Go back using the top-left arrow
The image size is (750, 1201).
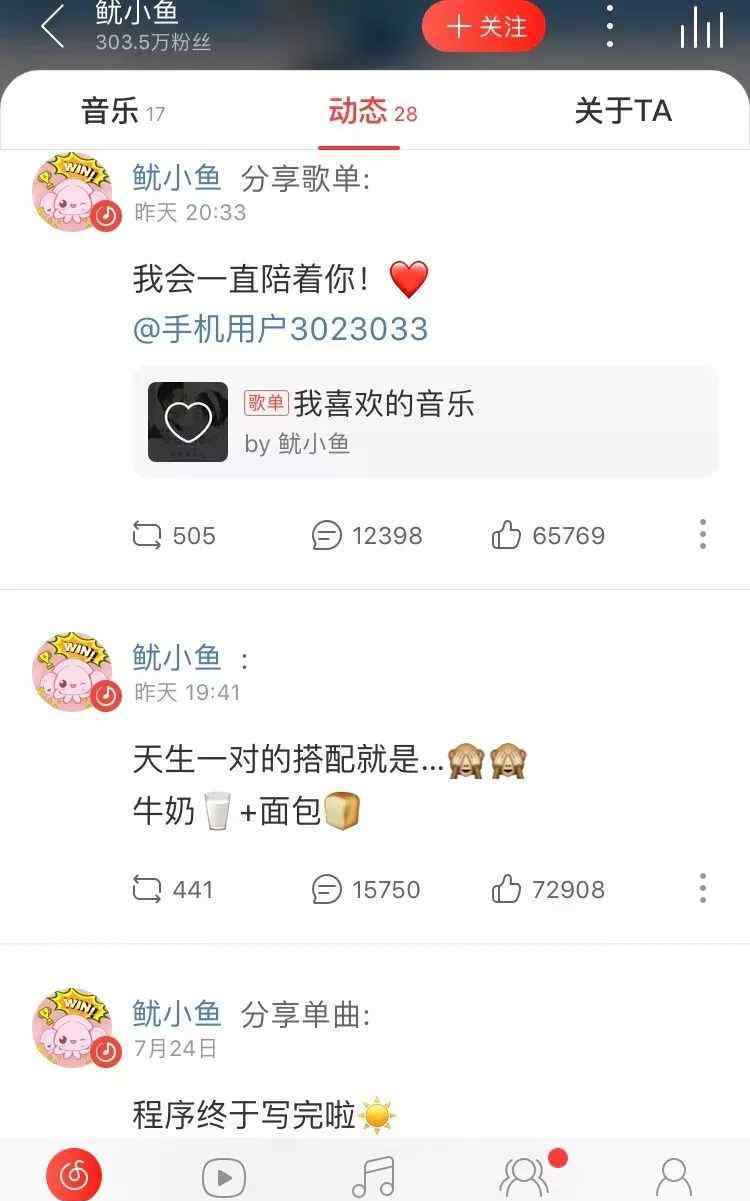pos(52,27)
